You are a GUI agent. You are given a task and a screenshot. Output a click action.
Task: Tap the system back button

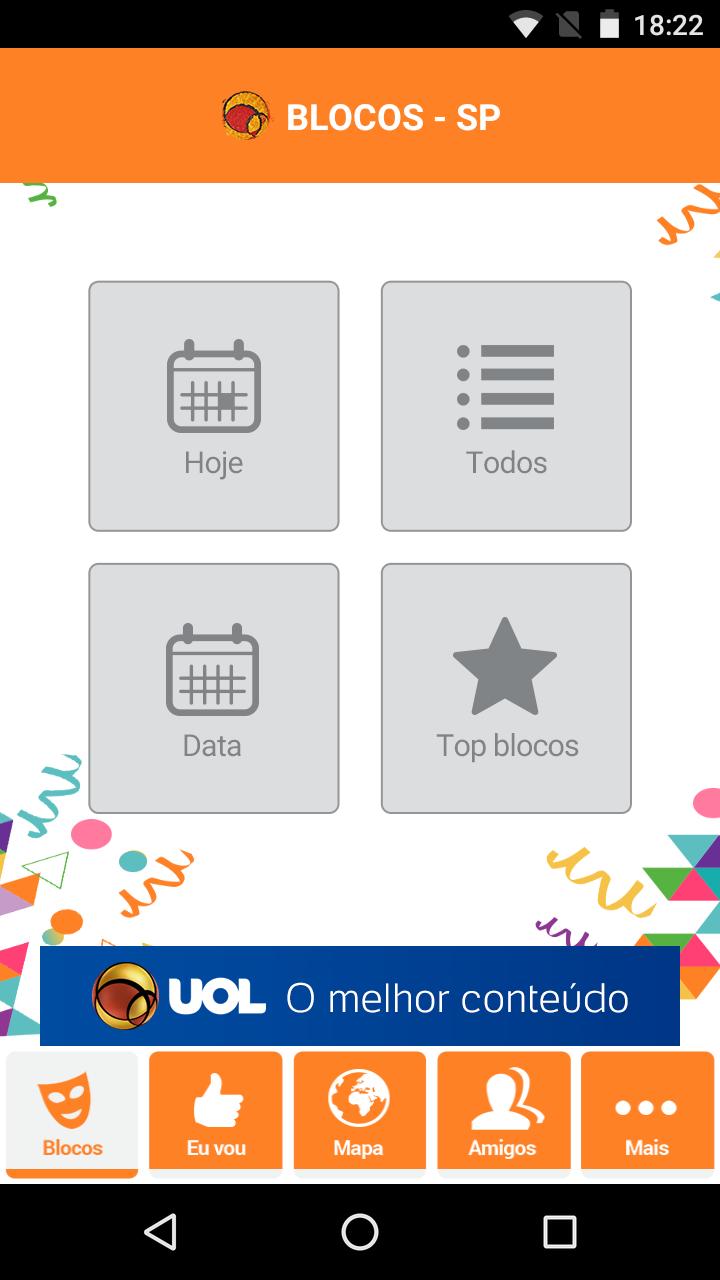pyautogui.click(x=160, y=1232)
